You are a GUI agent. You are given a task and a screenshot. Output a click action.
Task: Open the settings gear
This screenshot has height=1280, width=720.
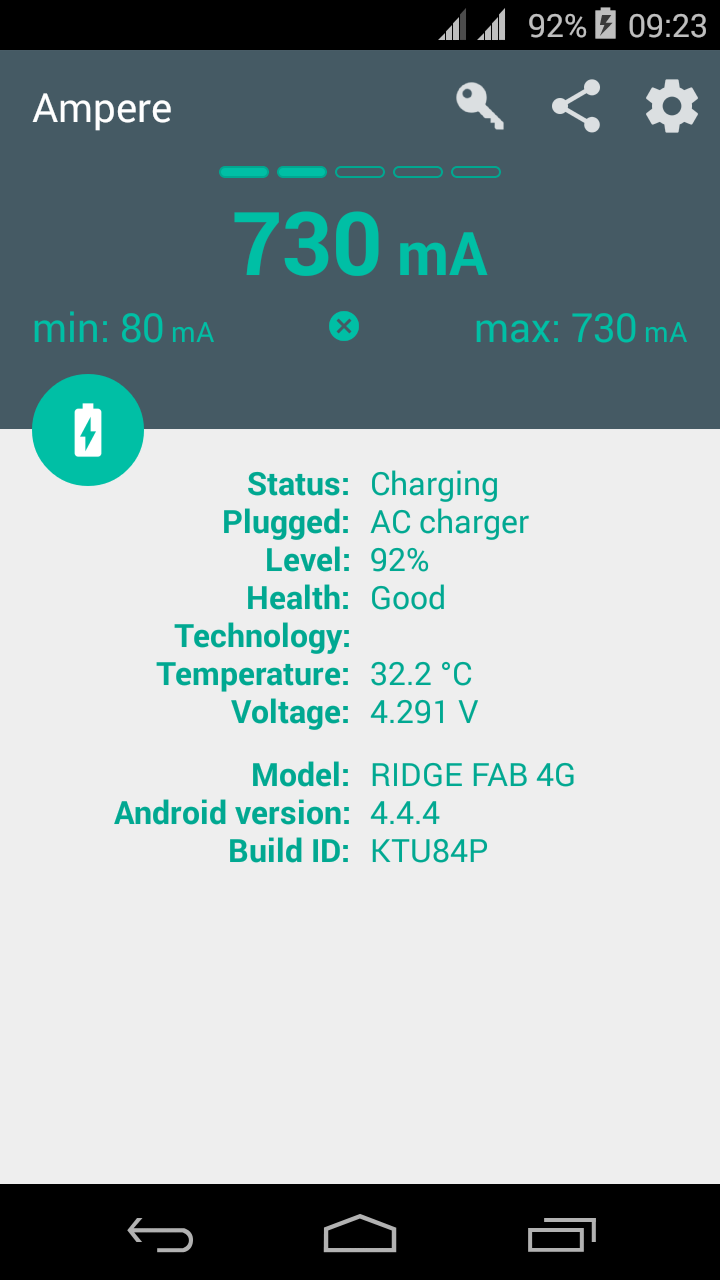672,106
